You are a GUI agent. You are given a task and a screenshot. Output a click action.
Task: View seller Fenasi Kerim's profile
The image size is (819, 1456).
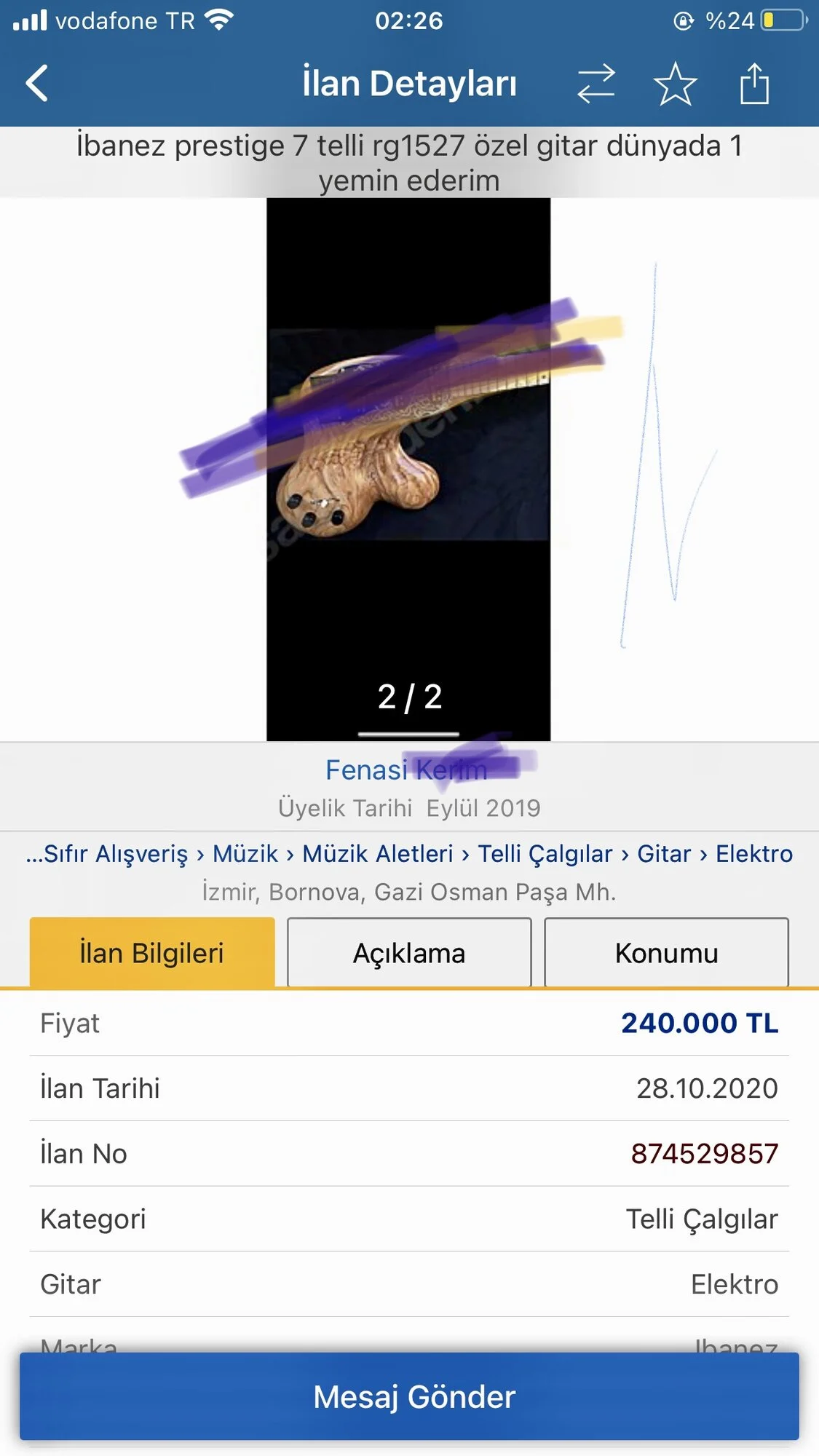click(x=405, y=769)
